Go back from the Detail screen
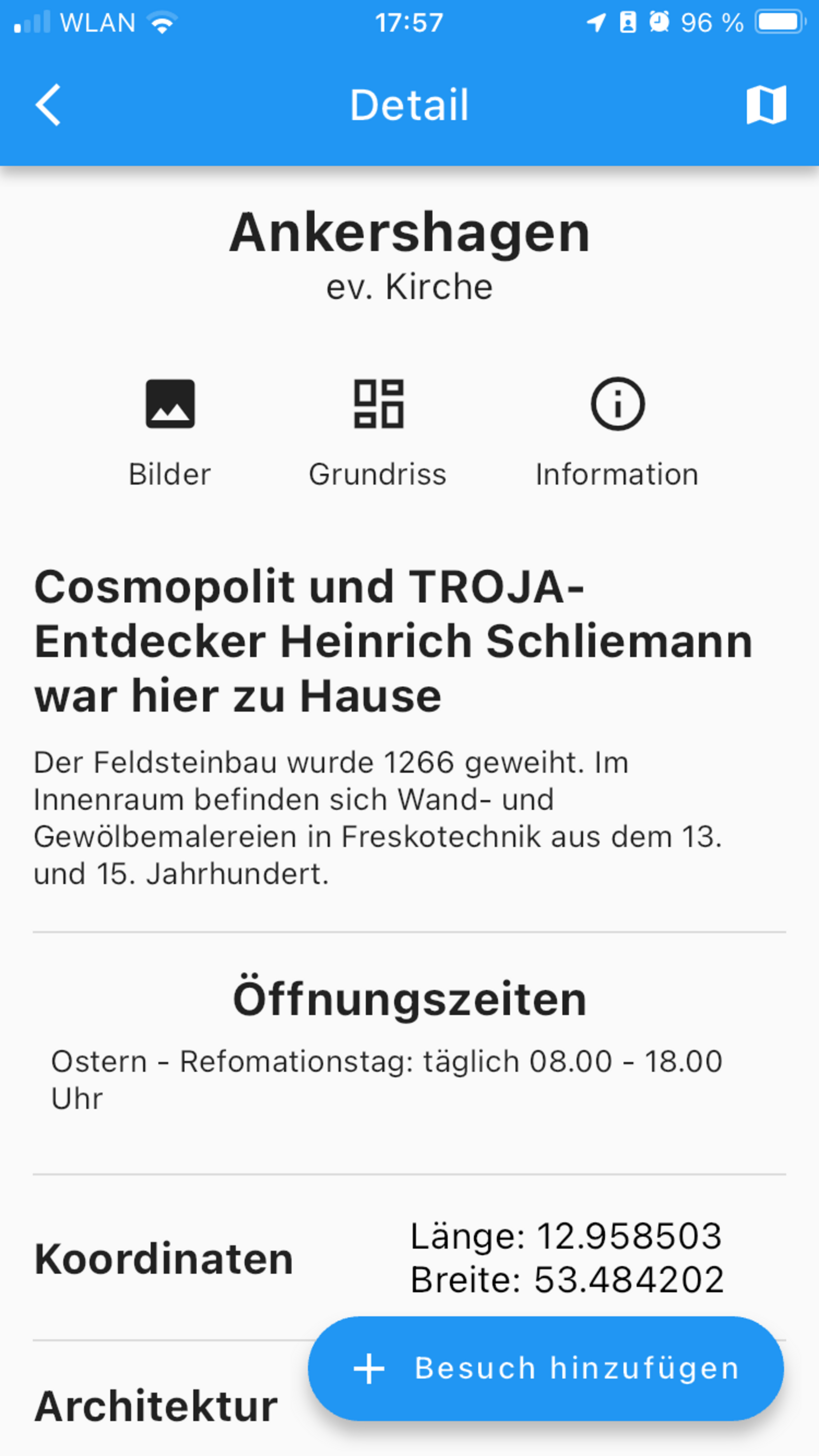Viewport: 819px width, 1456px height. click(49, 105)
